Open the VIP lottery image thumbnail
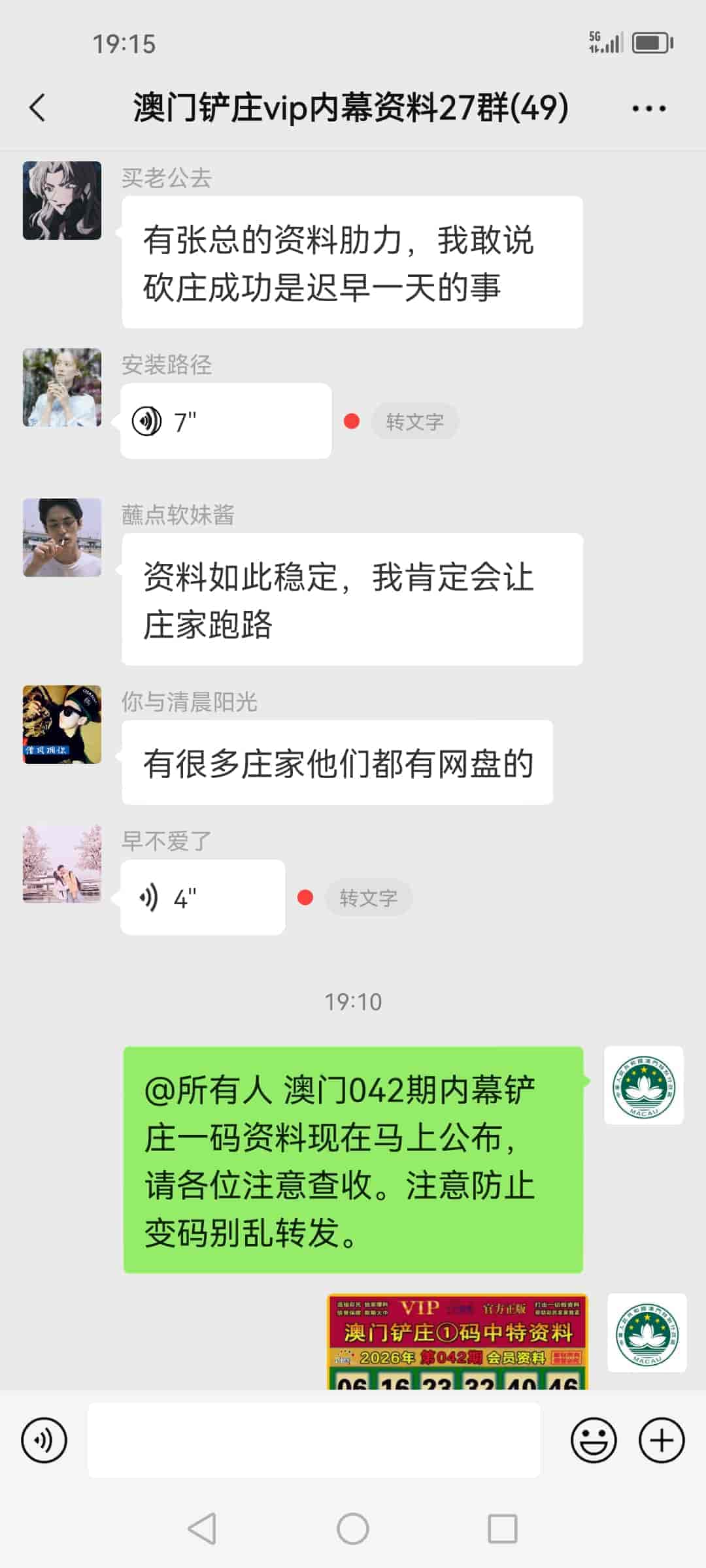Viewport: 706px width, 1568px height. pyautogui.click(x=458, y=1346)
